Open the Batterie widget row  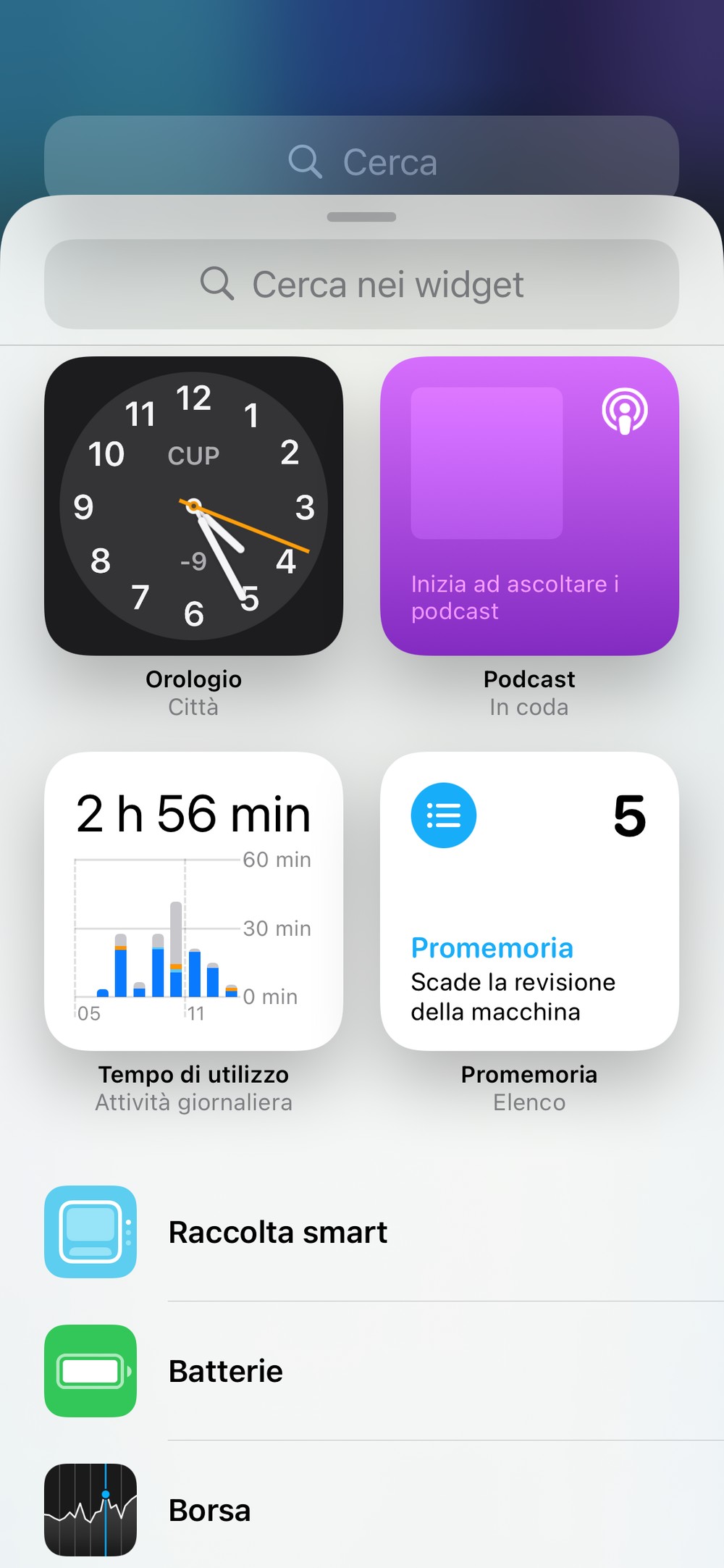click(362, 1371)
